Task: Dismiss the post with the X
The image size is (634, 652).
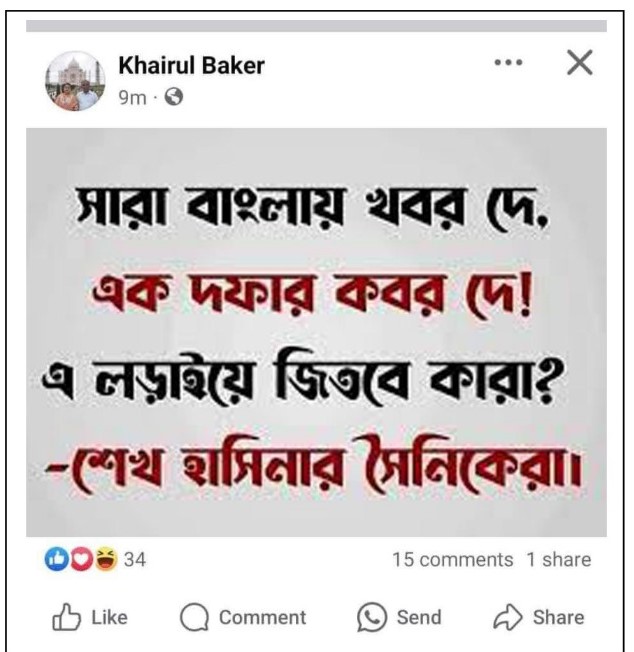Action: (x=579, y=64)
